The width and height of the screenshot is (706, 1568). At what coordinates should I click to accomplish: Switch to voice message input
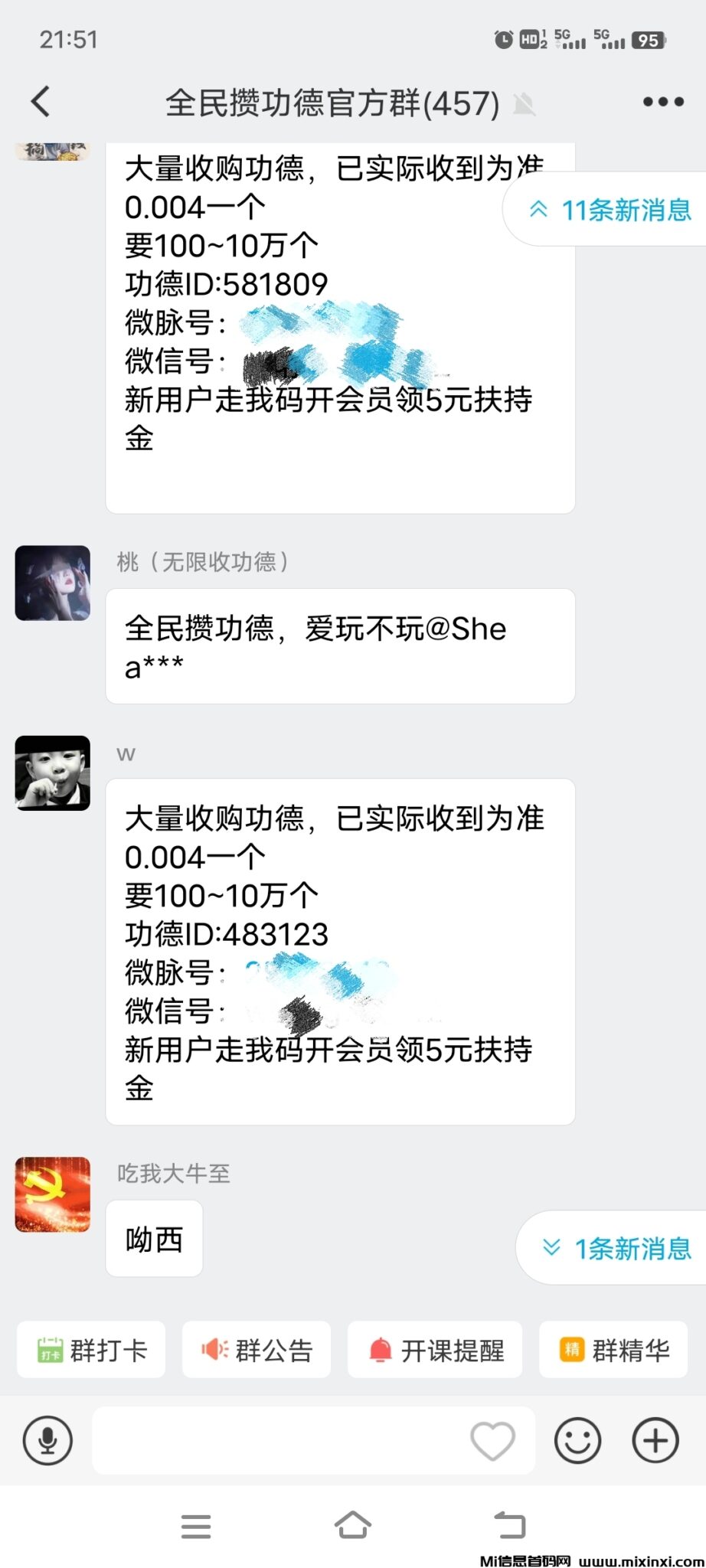pos(47,1440)
